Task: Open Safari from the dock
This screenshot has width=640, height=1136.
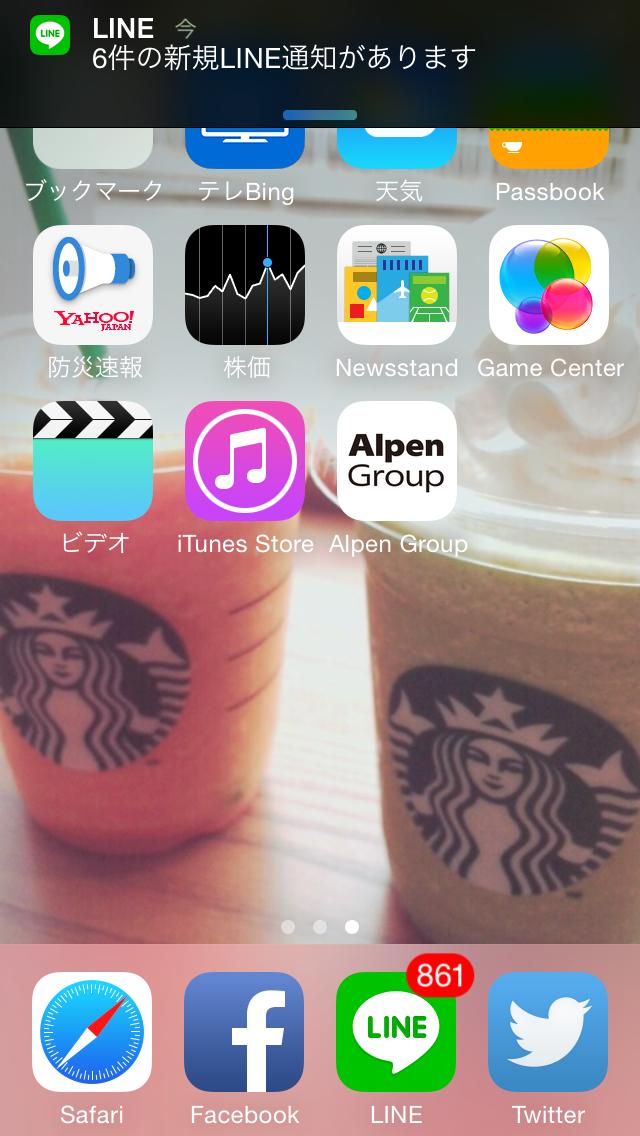Action: point(92,1031)
